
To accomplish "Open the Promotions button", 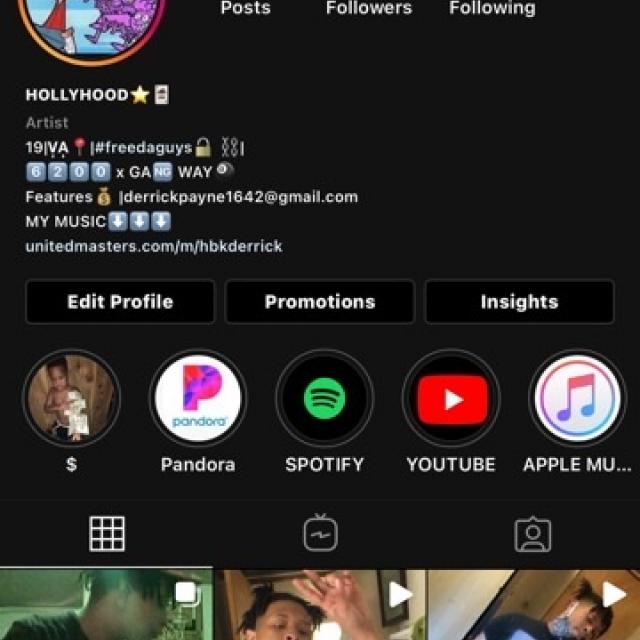I will (x=320, y=302).
